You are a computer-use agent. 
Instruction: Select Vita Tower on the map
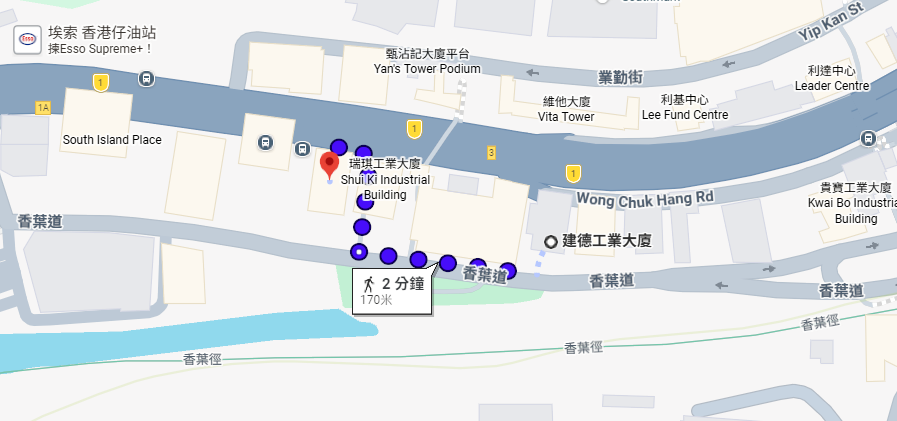pos(568,109)
